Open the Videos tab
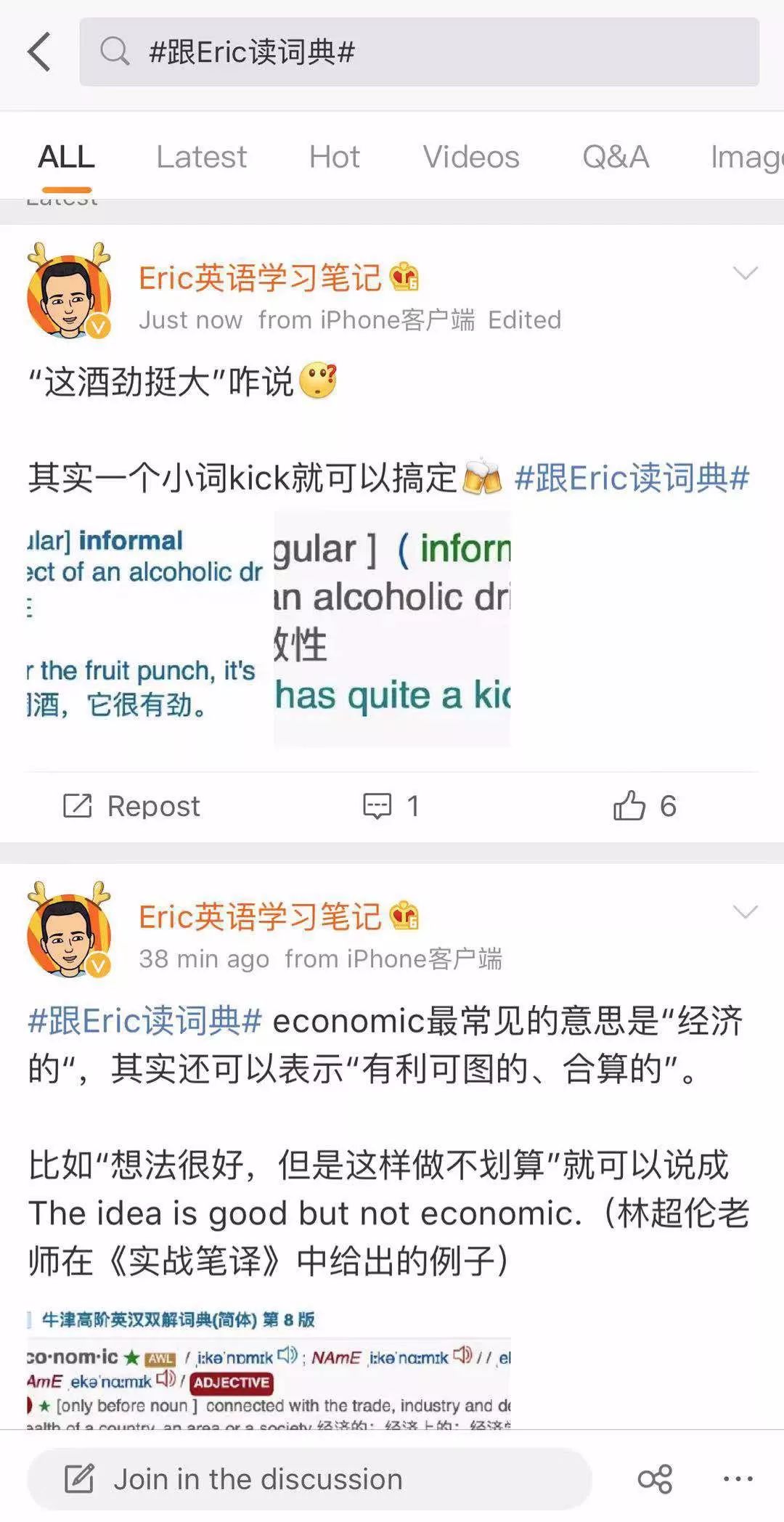The height and width of the screenshot is (1522, 784). pyautogui.click(x=470, y=157)
